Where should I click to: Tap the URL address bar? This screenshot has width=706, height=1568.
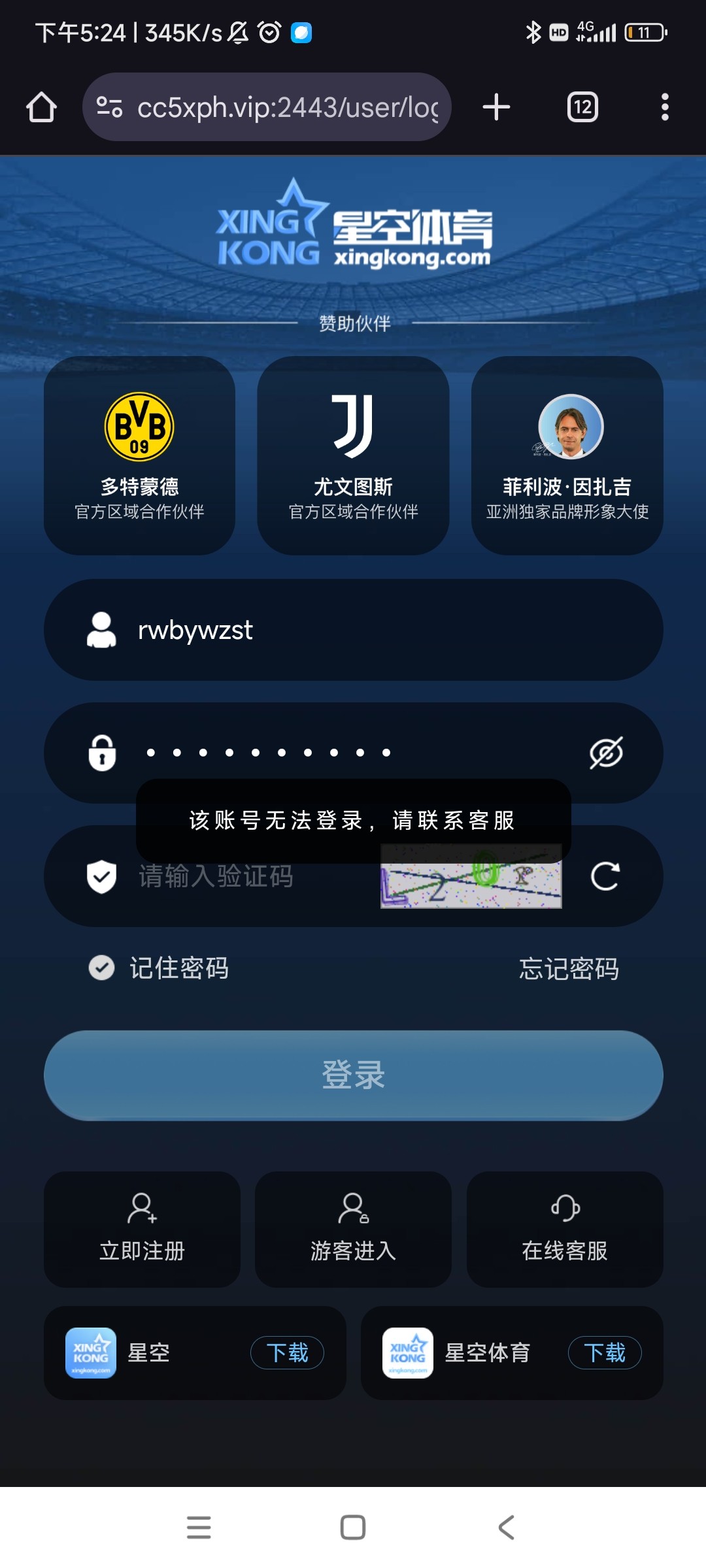click(275, 107)
